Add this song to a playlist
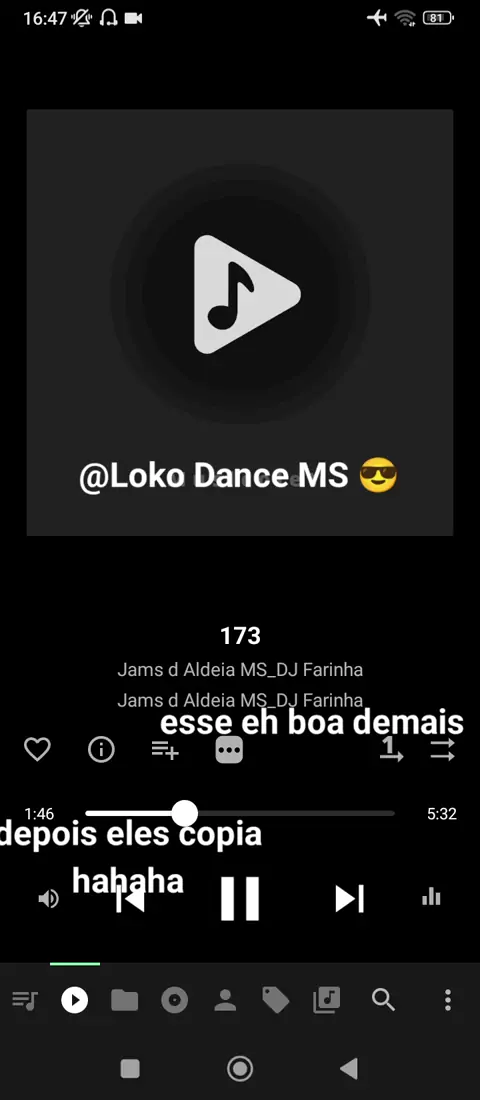 point(165,749)
